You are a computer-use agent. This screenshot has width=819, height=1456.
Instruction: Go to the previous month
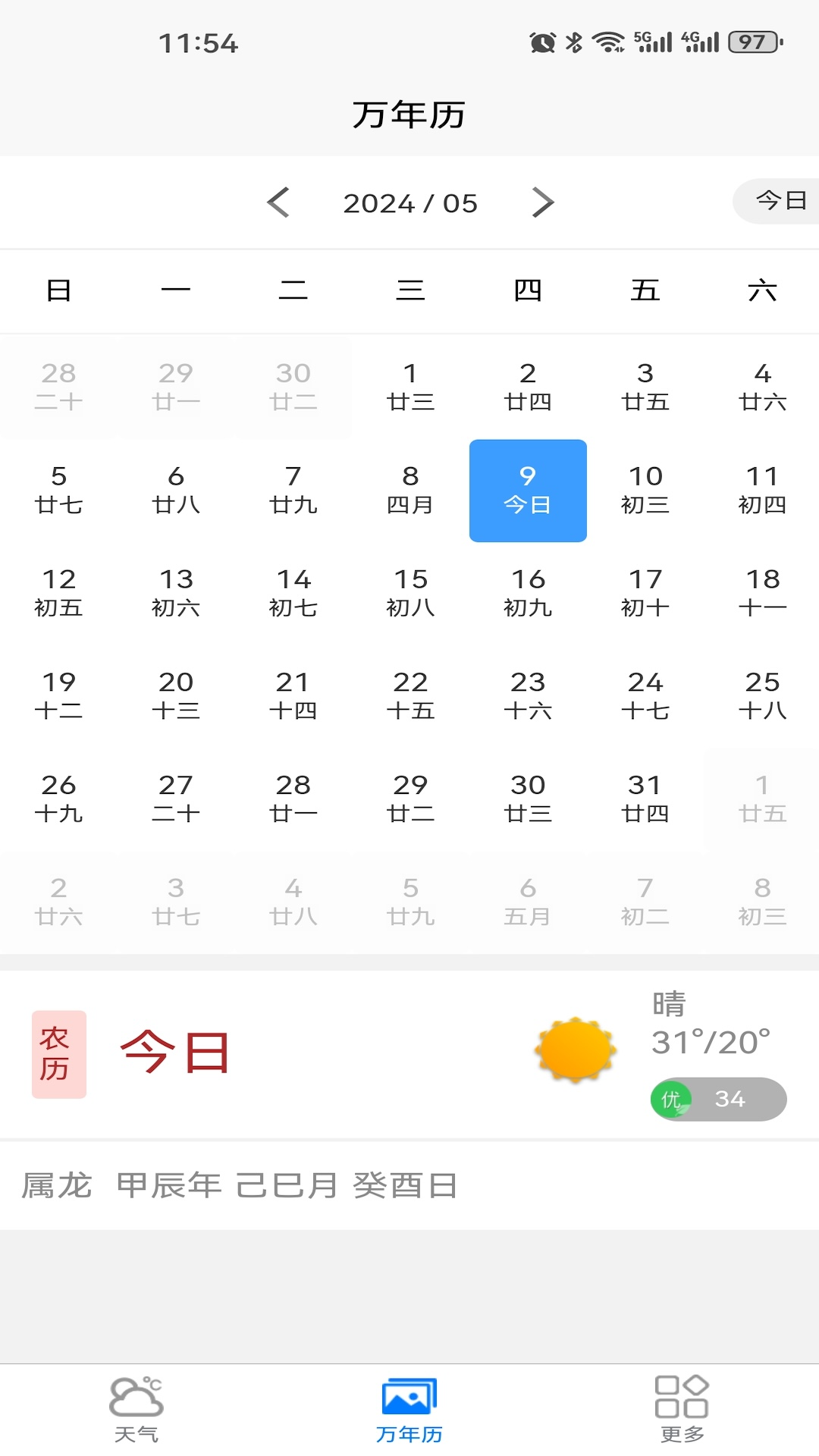point(279,202)
